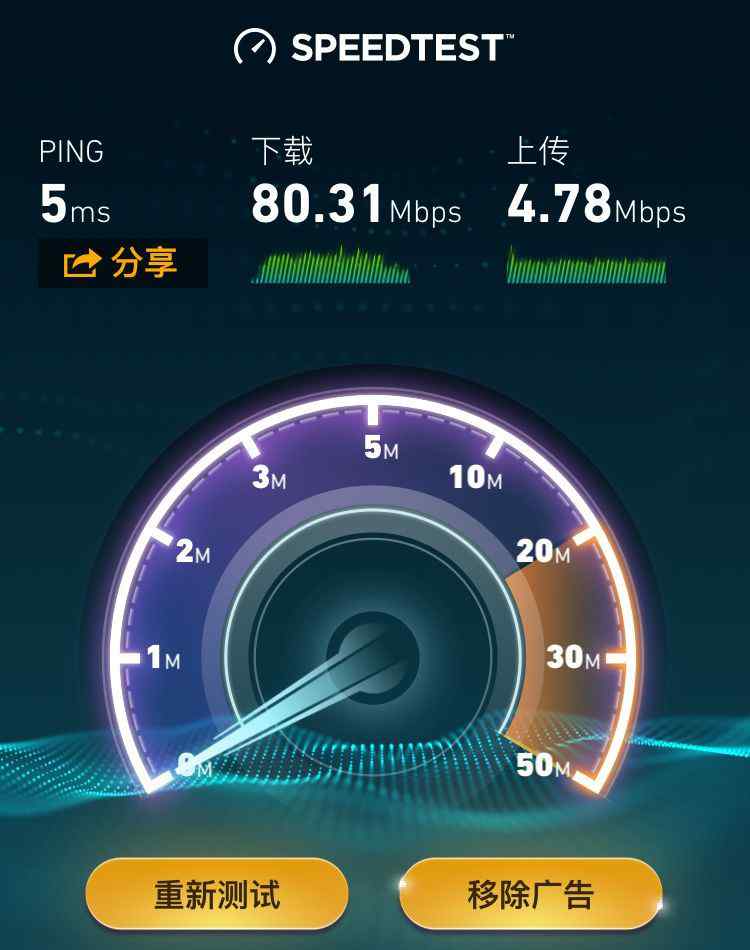Tap 重新测试 to run test again
Screen dimensions: 750x950
pos(217,893)
